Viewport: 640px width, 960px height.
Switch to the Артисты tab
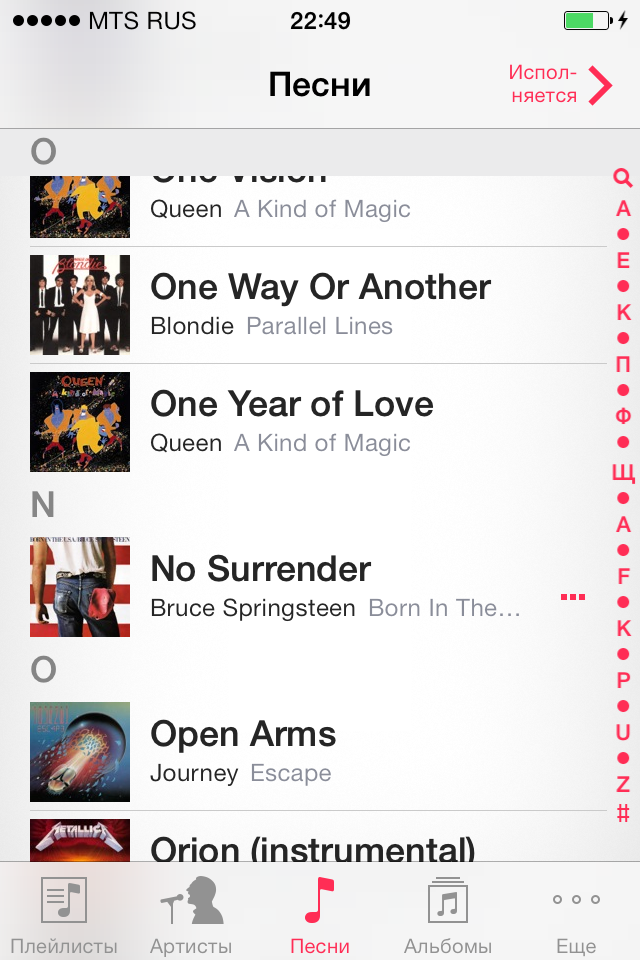[191, 913]
